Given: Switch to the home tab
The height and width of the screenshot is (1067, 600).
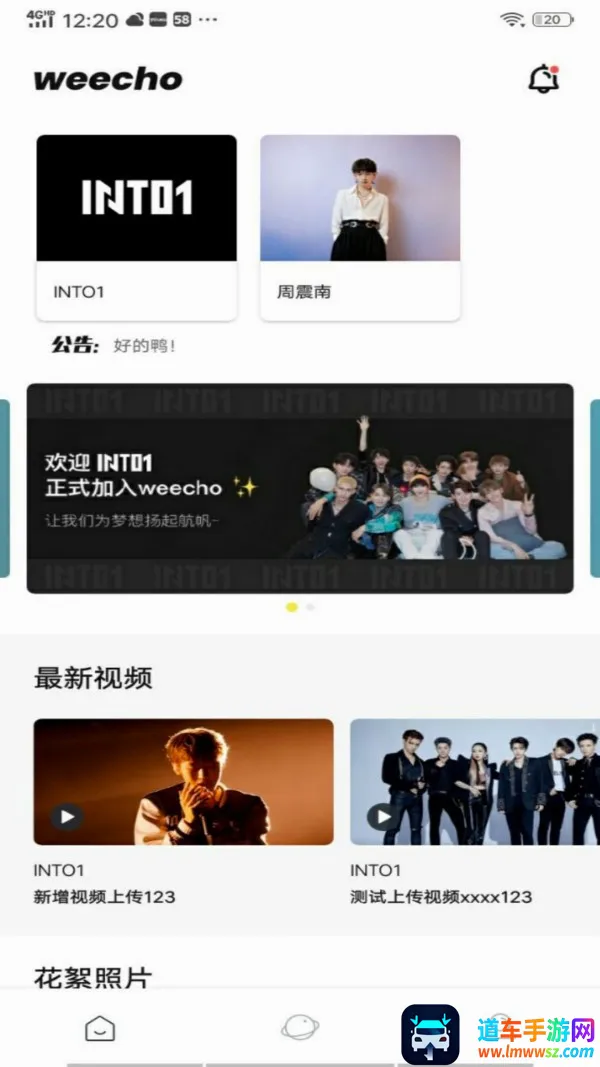Looking at the screenshot, I should pos(100,1029).
